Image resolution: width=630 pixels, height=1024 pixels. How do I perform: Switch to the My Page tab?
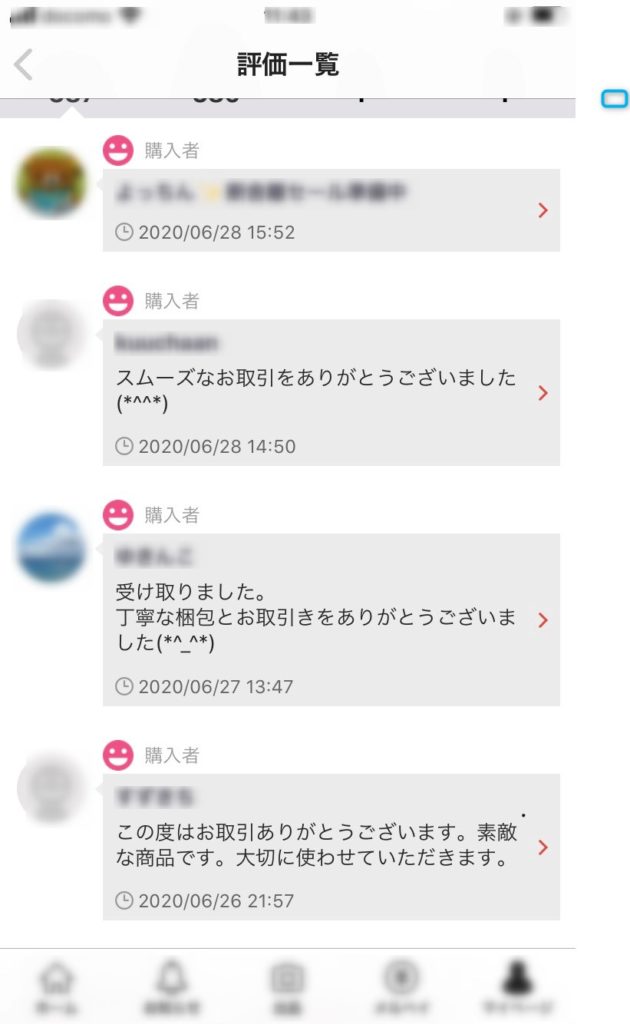pos(516,985)
